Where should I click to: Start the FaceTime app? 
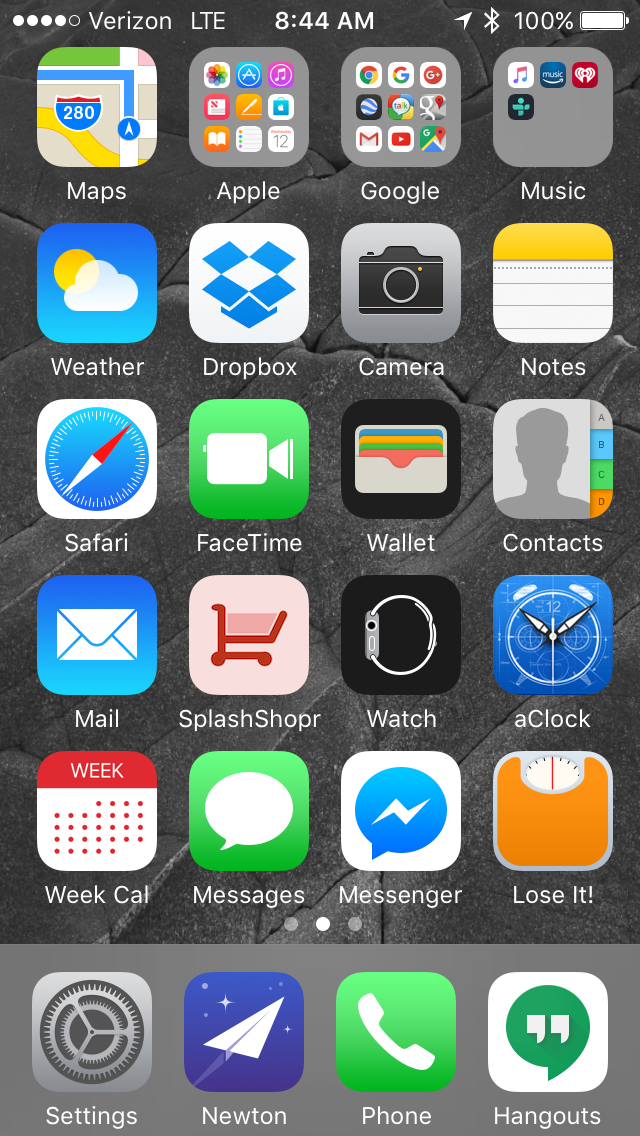point(249,459)
